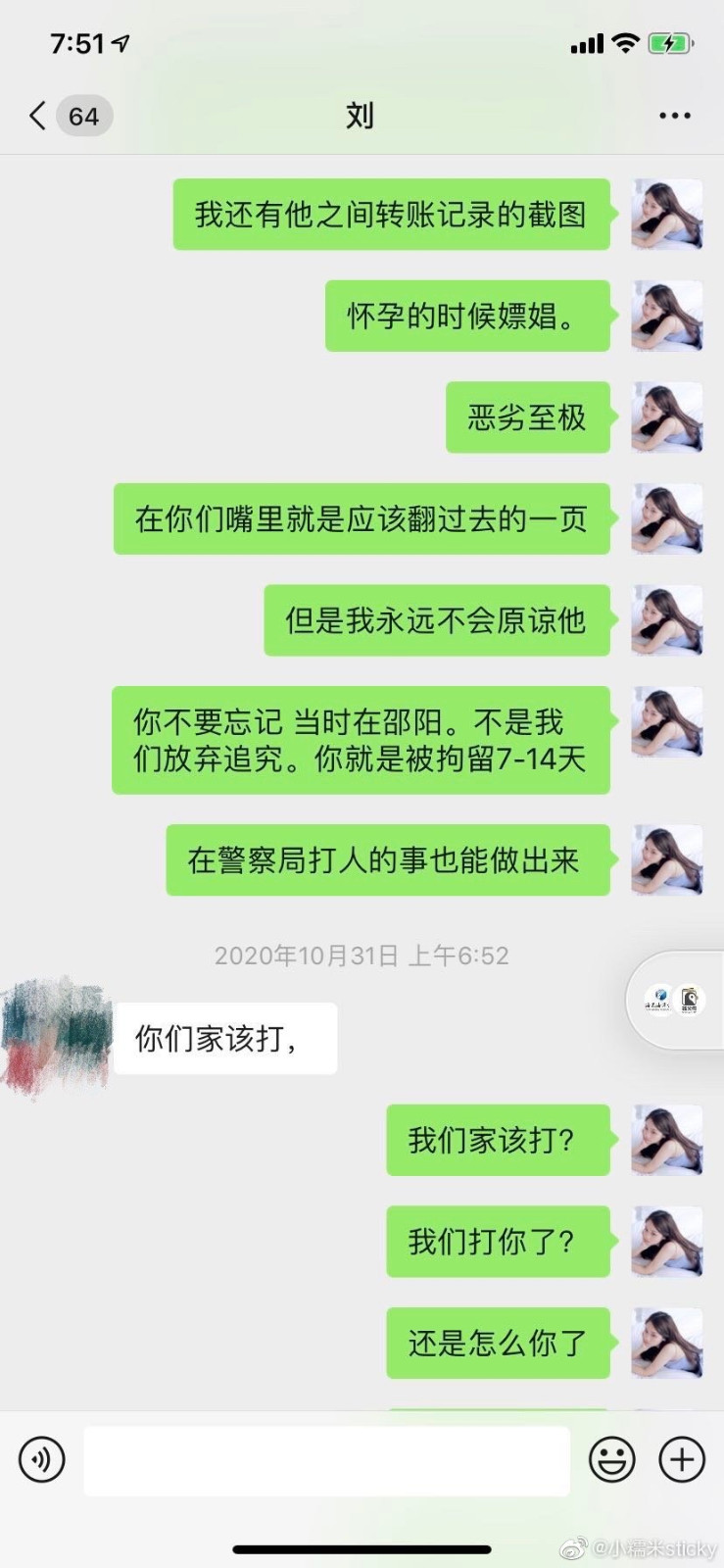Switch to voice message input

click(42, 1459)
